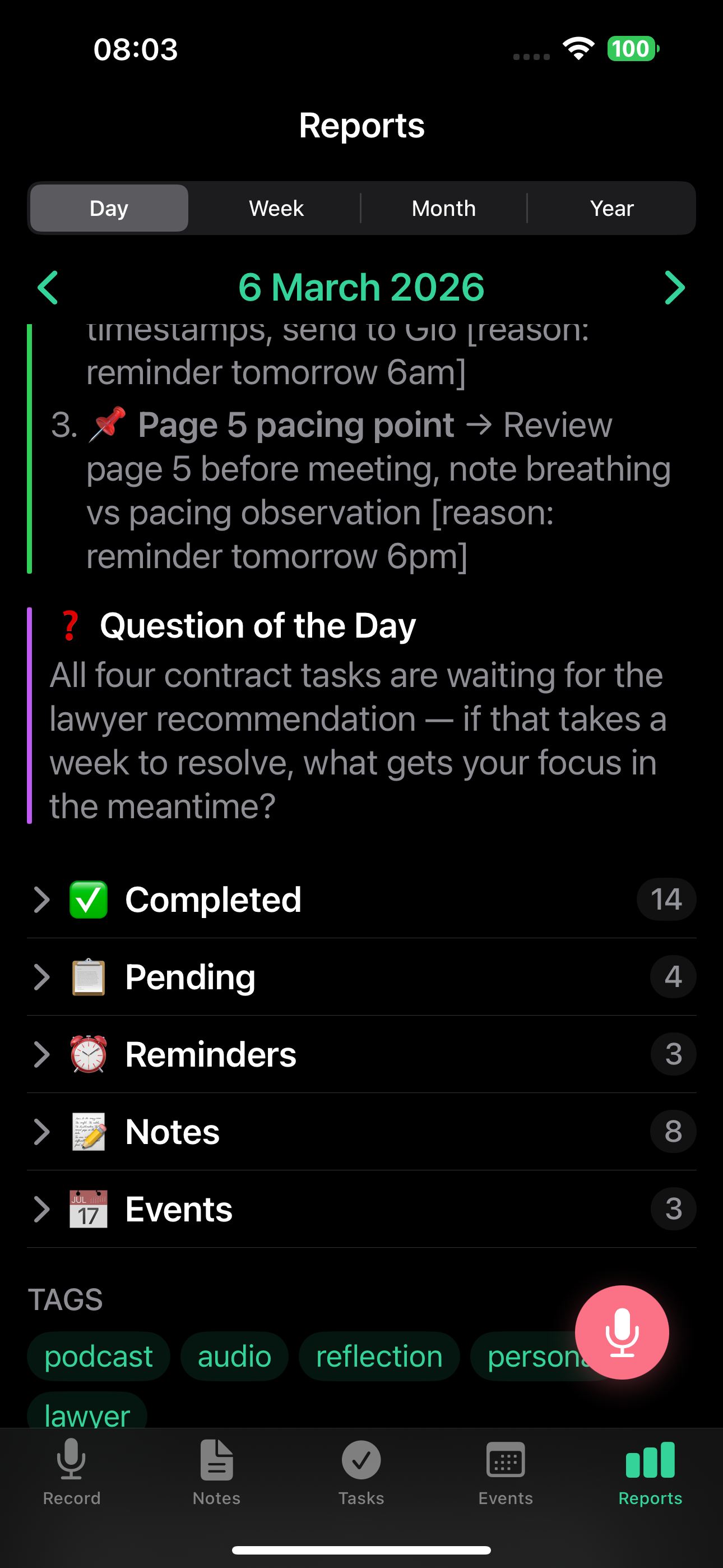The height and width of the screenshot is (1568, 723).
Task: Select the Day segment in the view switcher
Action: click(108, 207)
